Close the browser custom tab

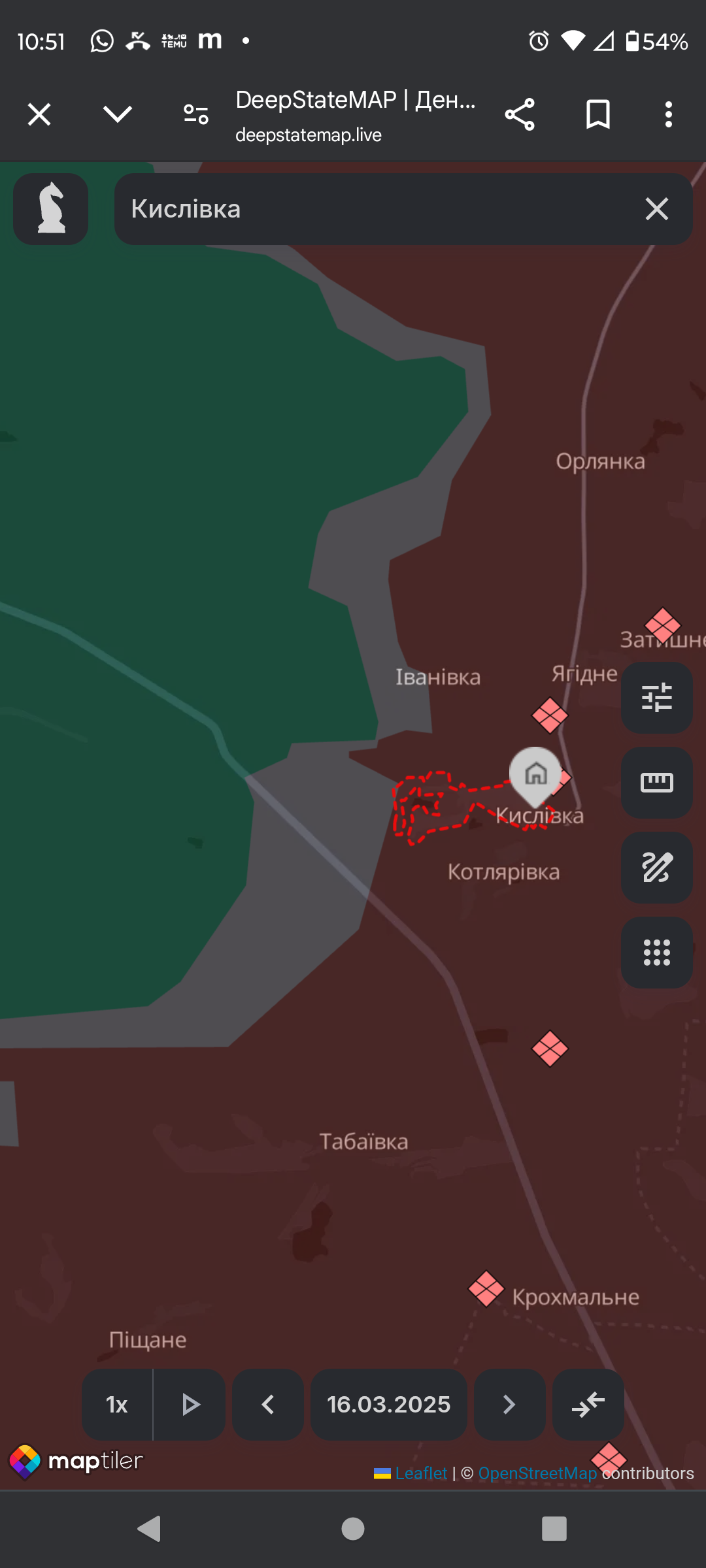click(x=39, y=115)
